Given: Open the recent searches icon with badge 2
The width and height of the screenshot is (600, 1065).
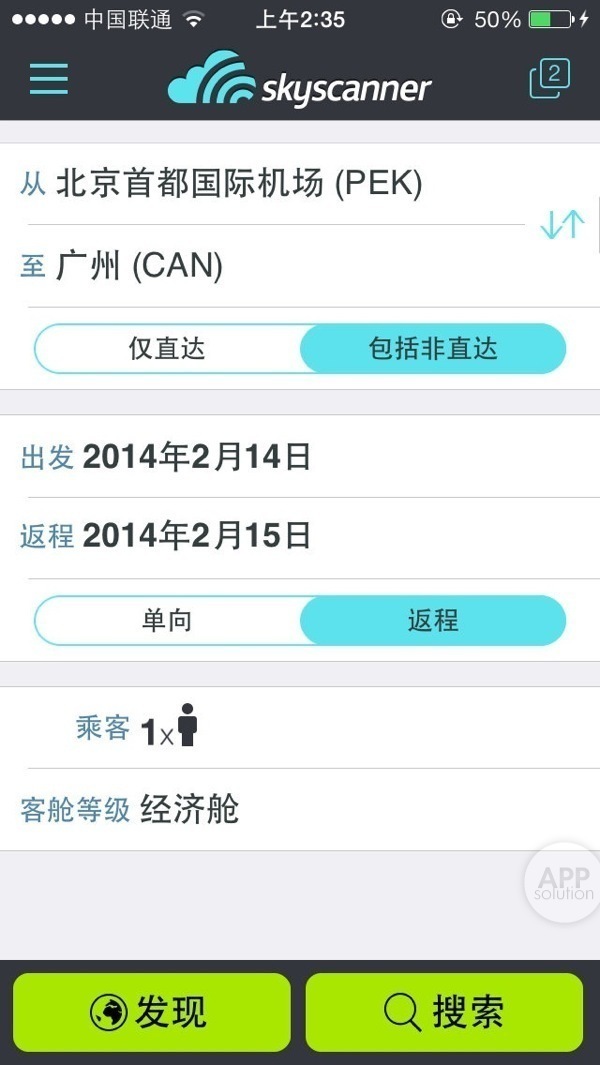Looking at the screenshot, I should 549,78.
